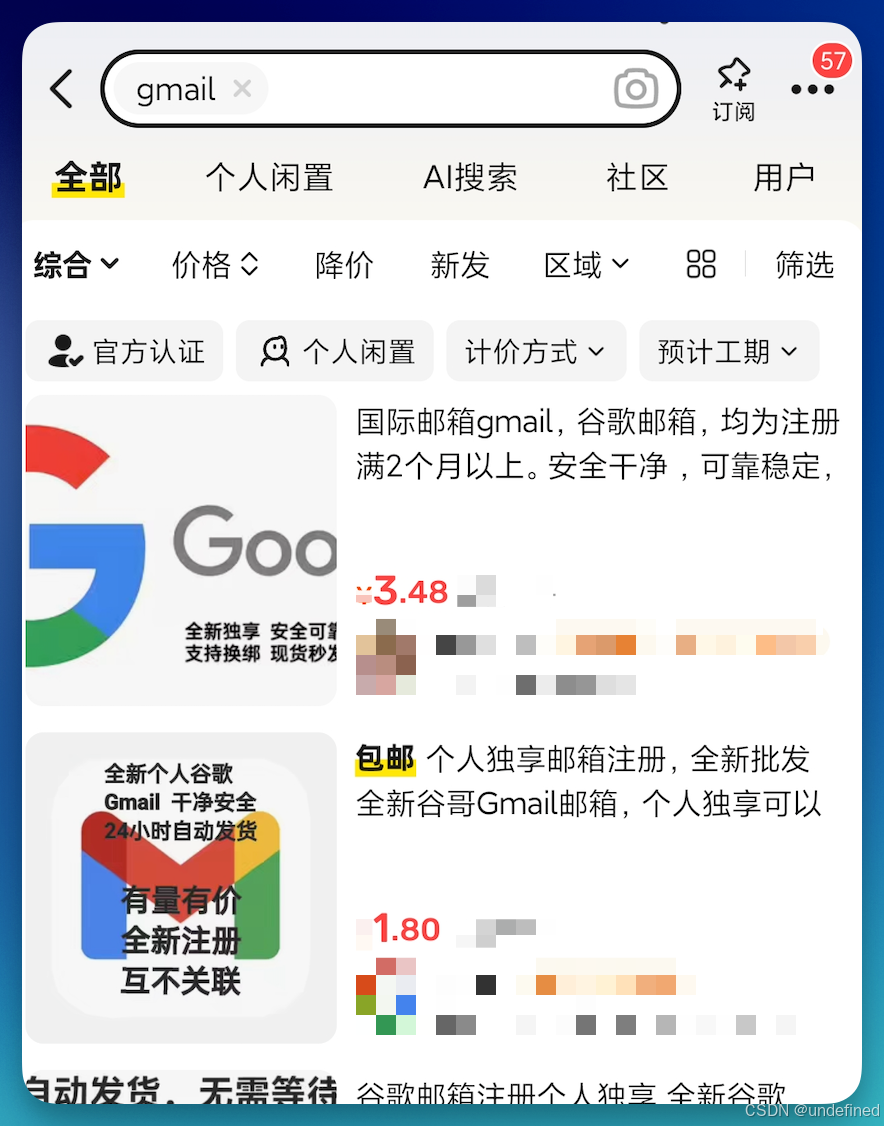Open the three-dot more menu with 57 badge
The image size is (884, 1126).
tap(813, 90)
